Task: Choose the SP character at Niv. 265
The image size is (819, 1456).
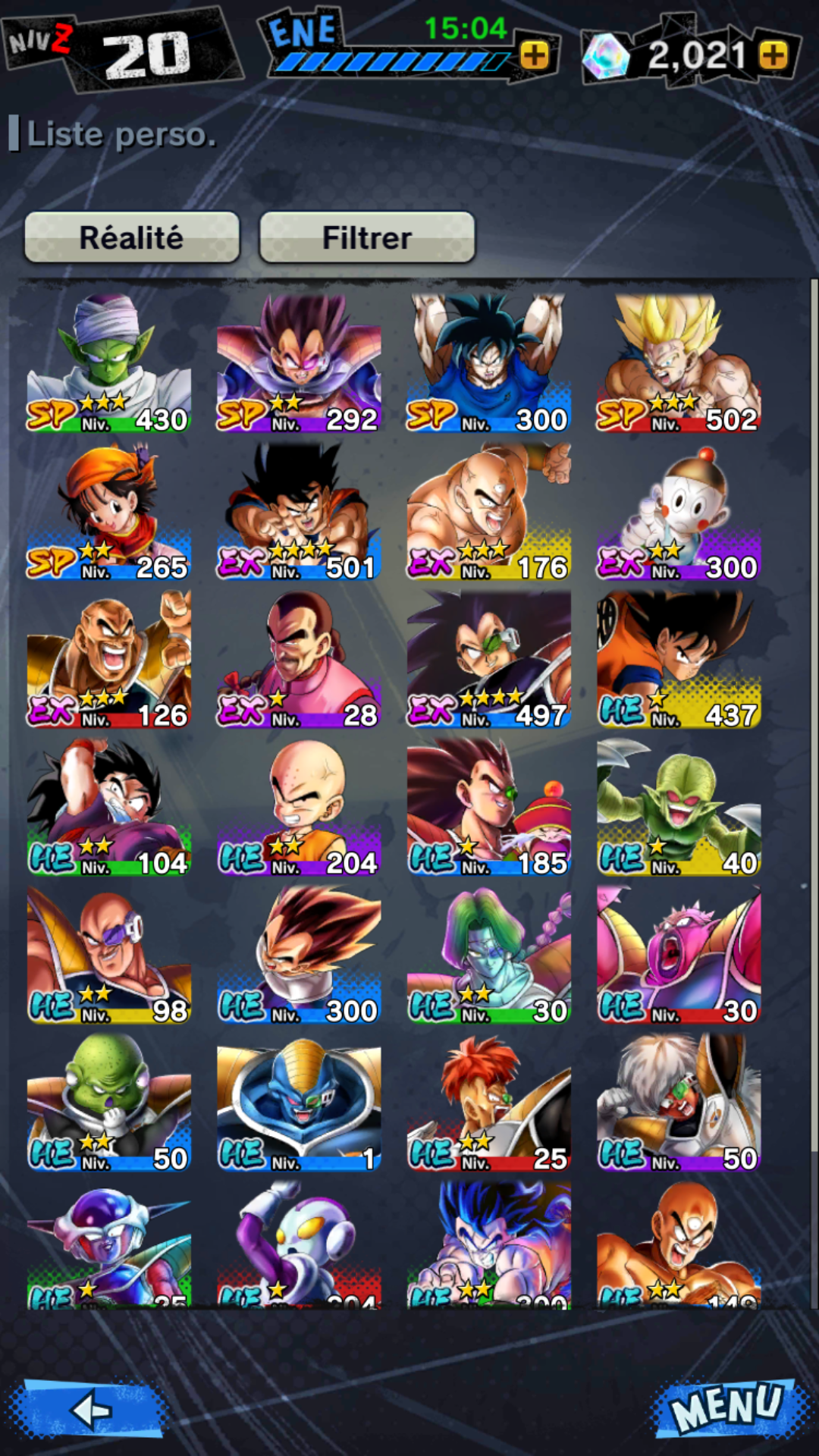Action: click(108, 511)
